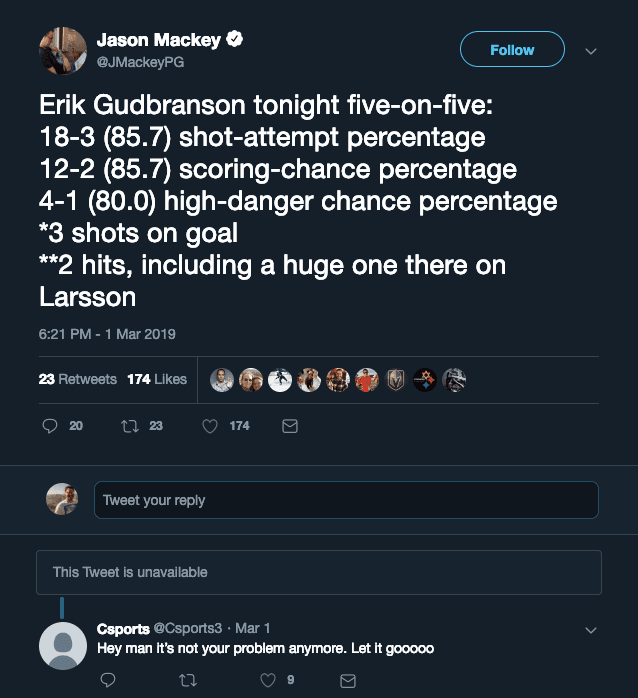The height and width of the screenshot is (698, 638).
Task: Expand the dropdown arrow on Csports' reply
Action: coord(590,630)
